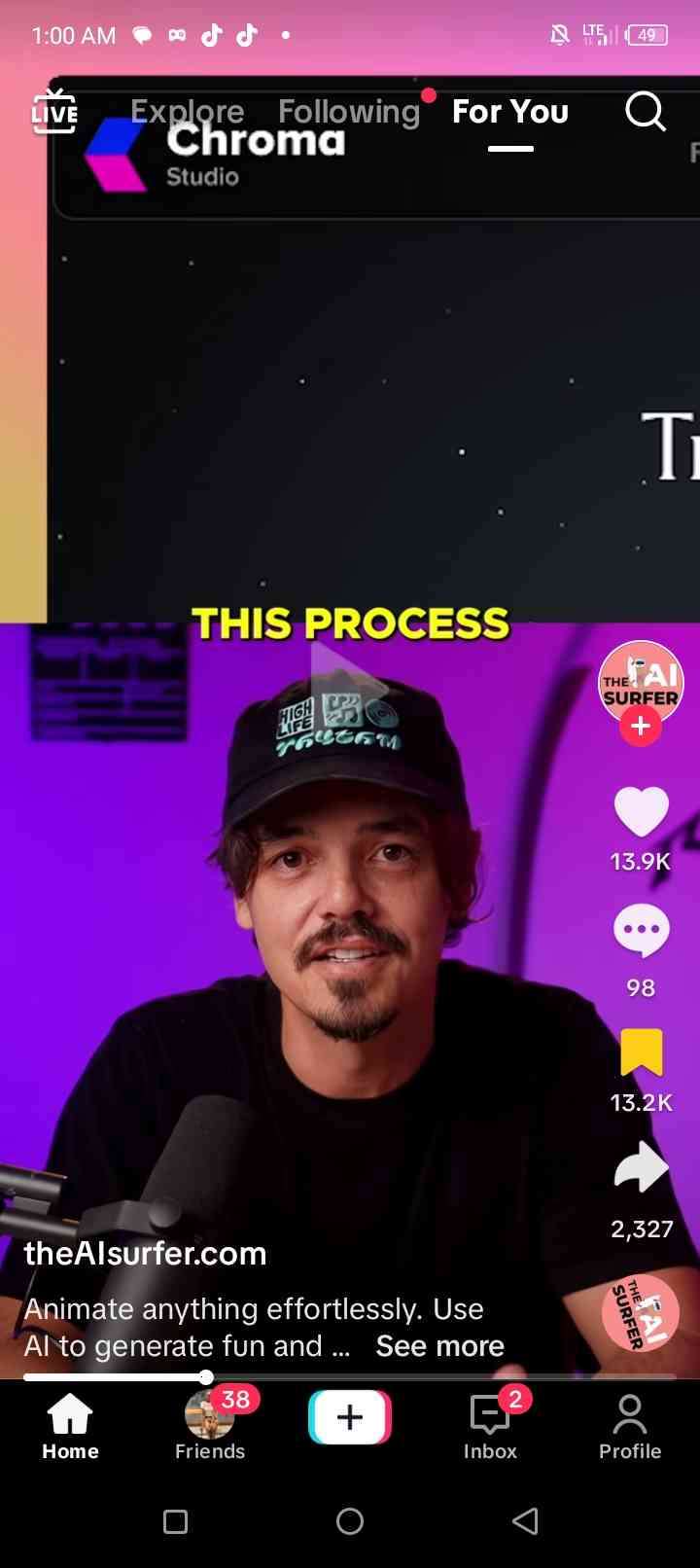Go to the Profile tab
The width and height of the screenshot is (700, 1568).
629,1425
